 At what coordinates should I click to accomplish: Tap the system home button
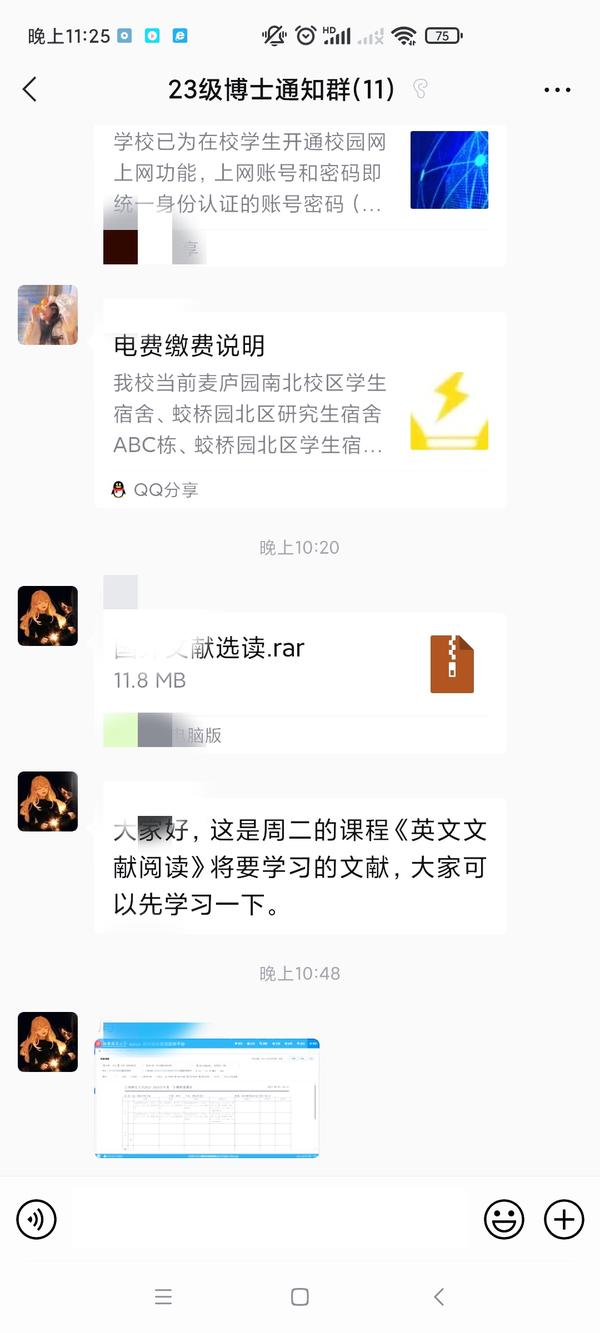pos(299,1297)
